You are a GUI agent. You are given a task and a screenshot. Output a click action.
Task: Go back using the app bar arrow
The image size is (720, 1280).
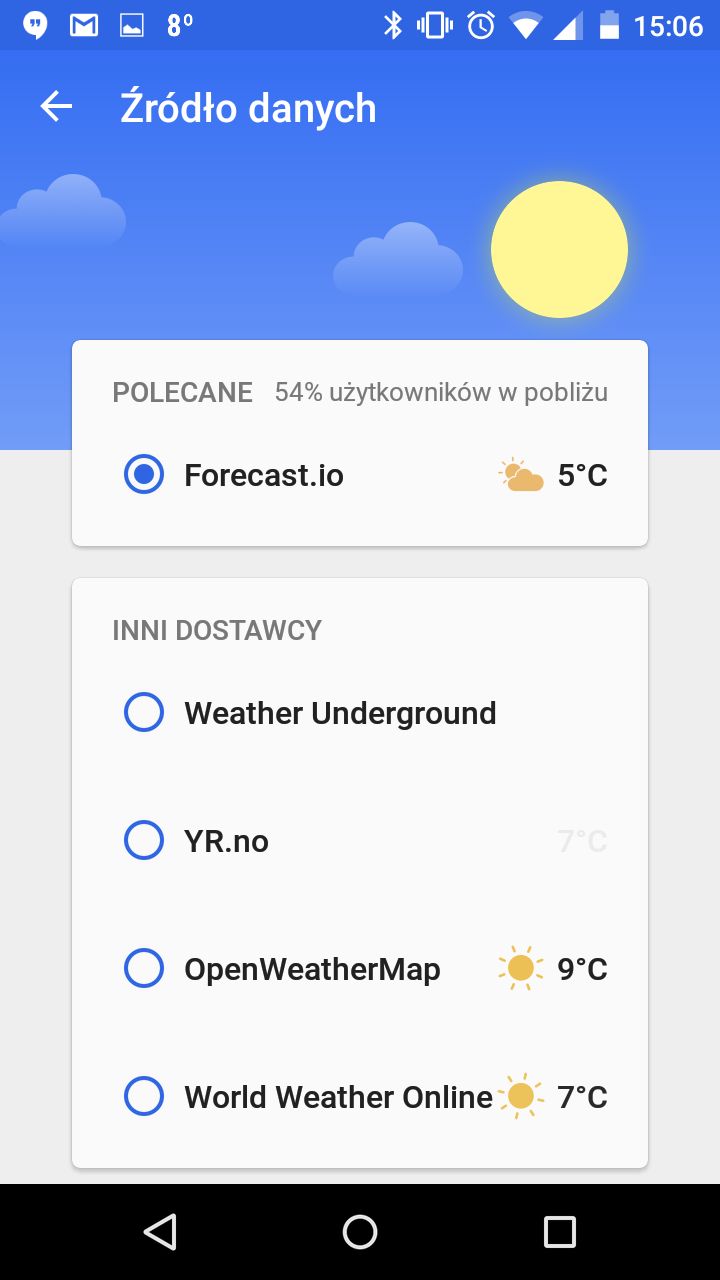click(x=57, y=107)
